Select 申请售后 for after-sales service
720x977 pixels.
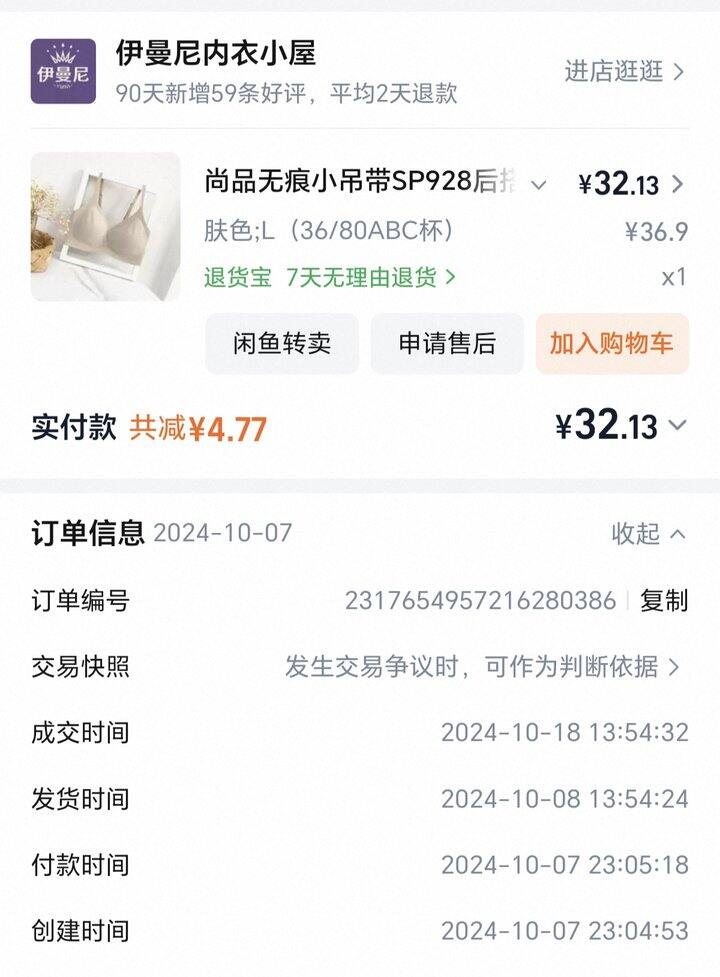[447, 344]
